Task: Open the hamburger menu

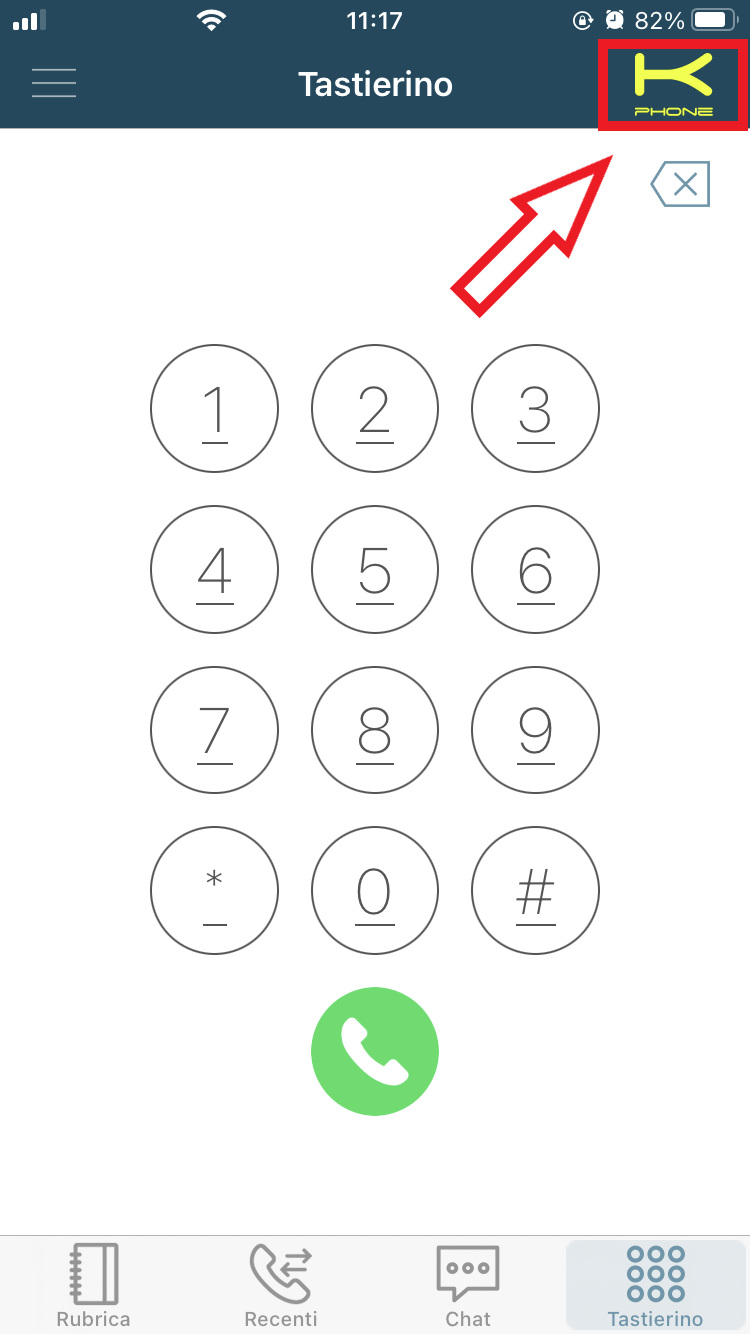Action: 54,83
